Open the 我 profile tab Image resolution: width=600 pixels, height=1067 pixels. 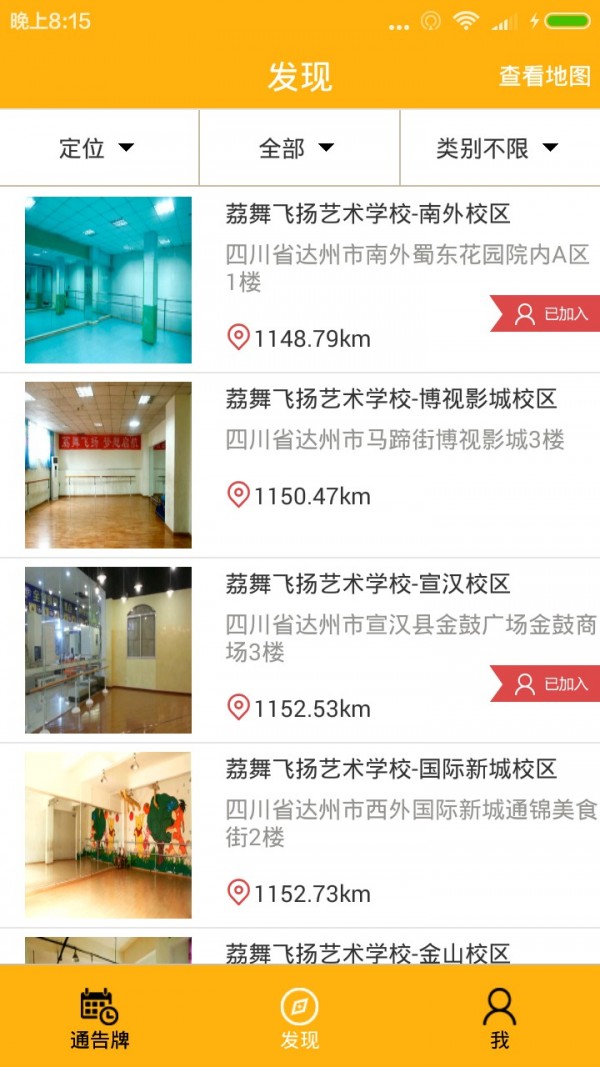(x=499, y=1017)
